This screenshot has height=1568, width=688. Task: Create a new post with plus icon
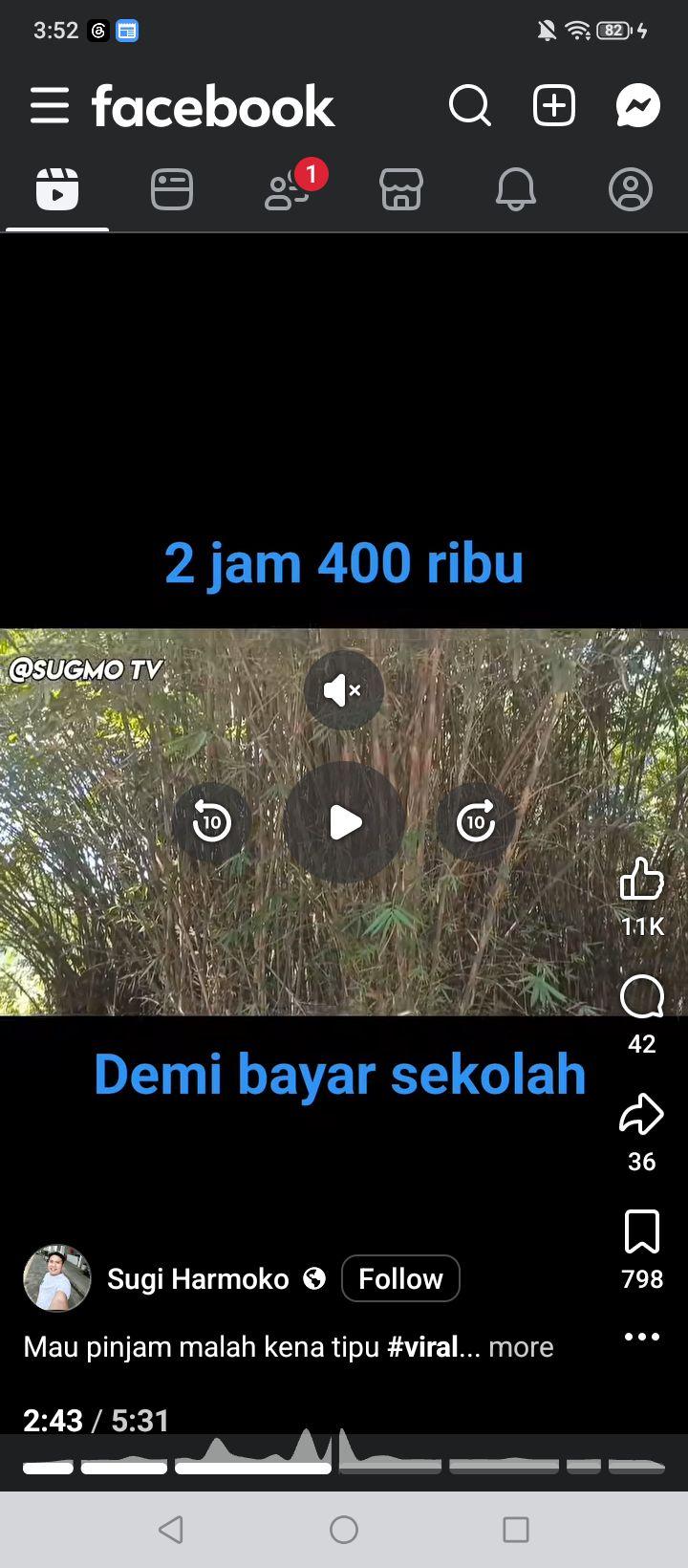[x=554, y=105]
